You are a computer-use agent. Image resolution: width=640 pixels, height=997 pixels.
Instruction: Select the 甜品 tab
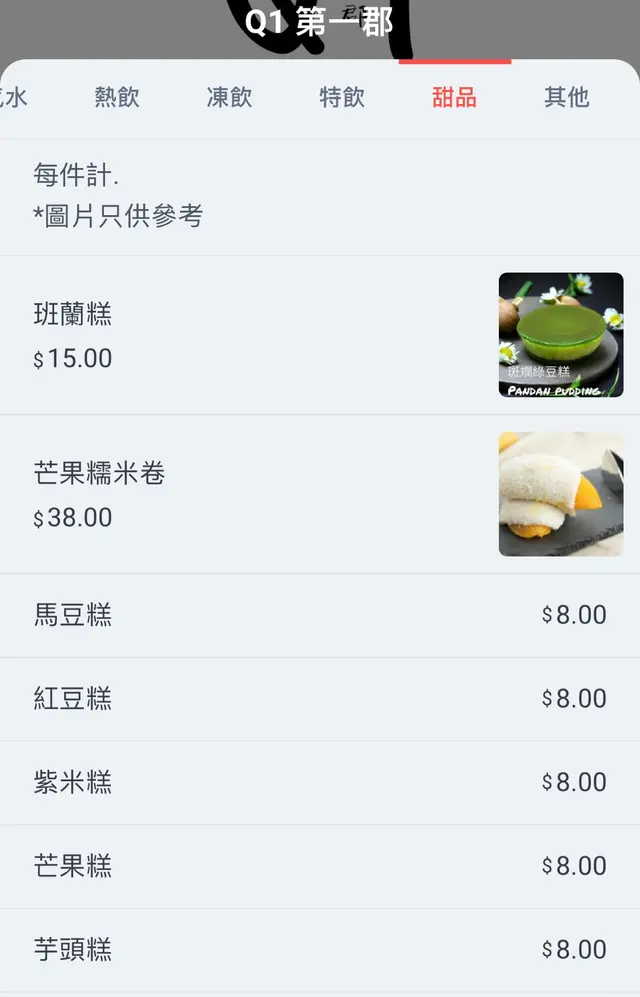click(x=454, y=98)
